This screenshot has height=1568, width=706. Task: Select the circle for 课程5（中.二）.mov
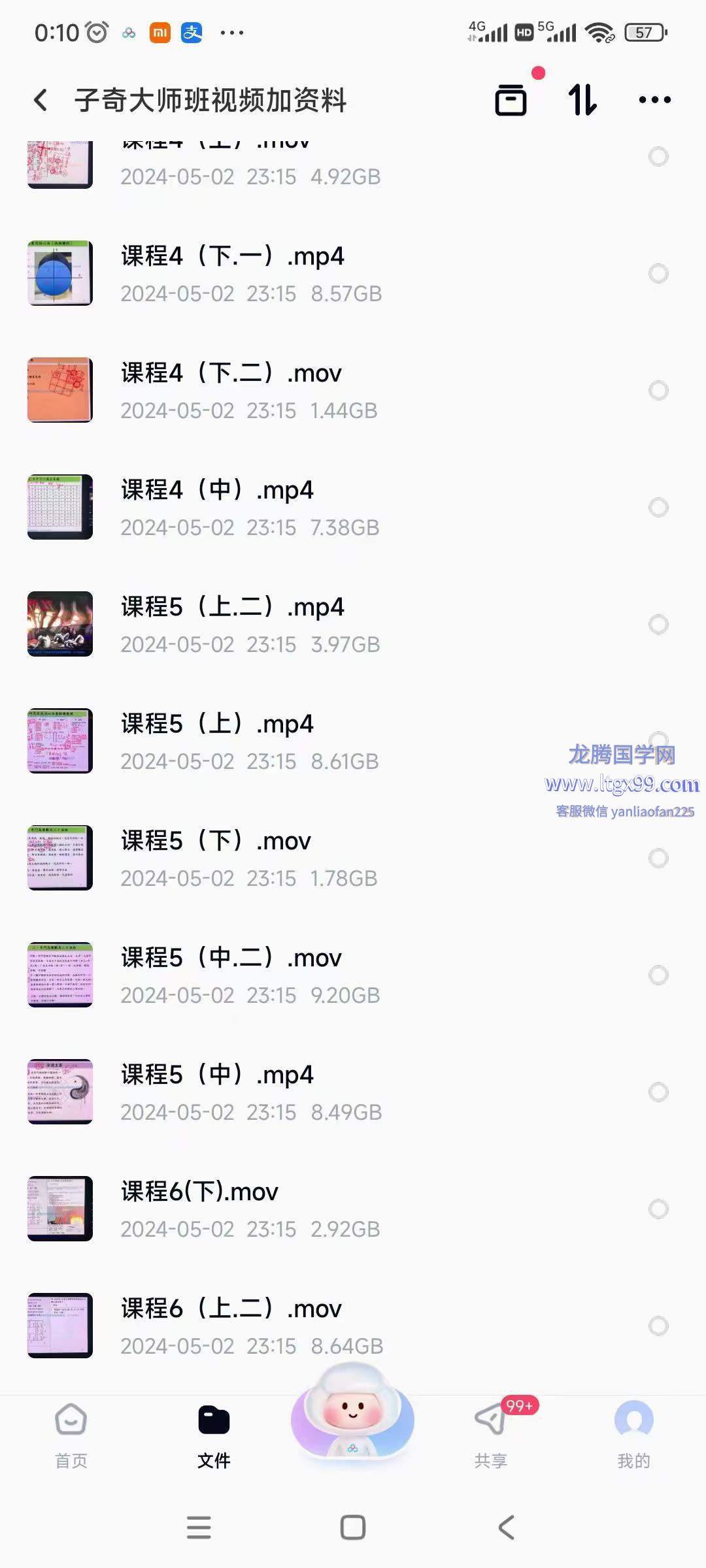(658, 975)
